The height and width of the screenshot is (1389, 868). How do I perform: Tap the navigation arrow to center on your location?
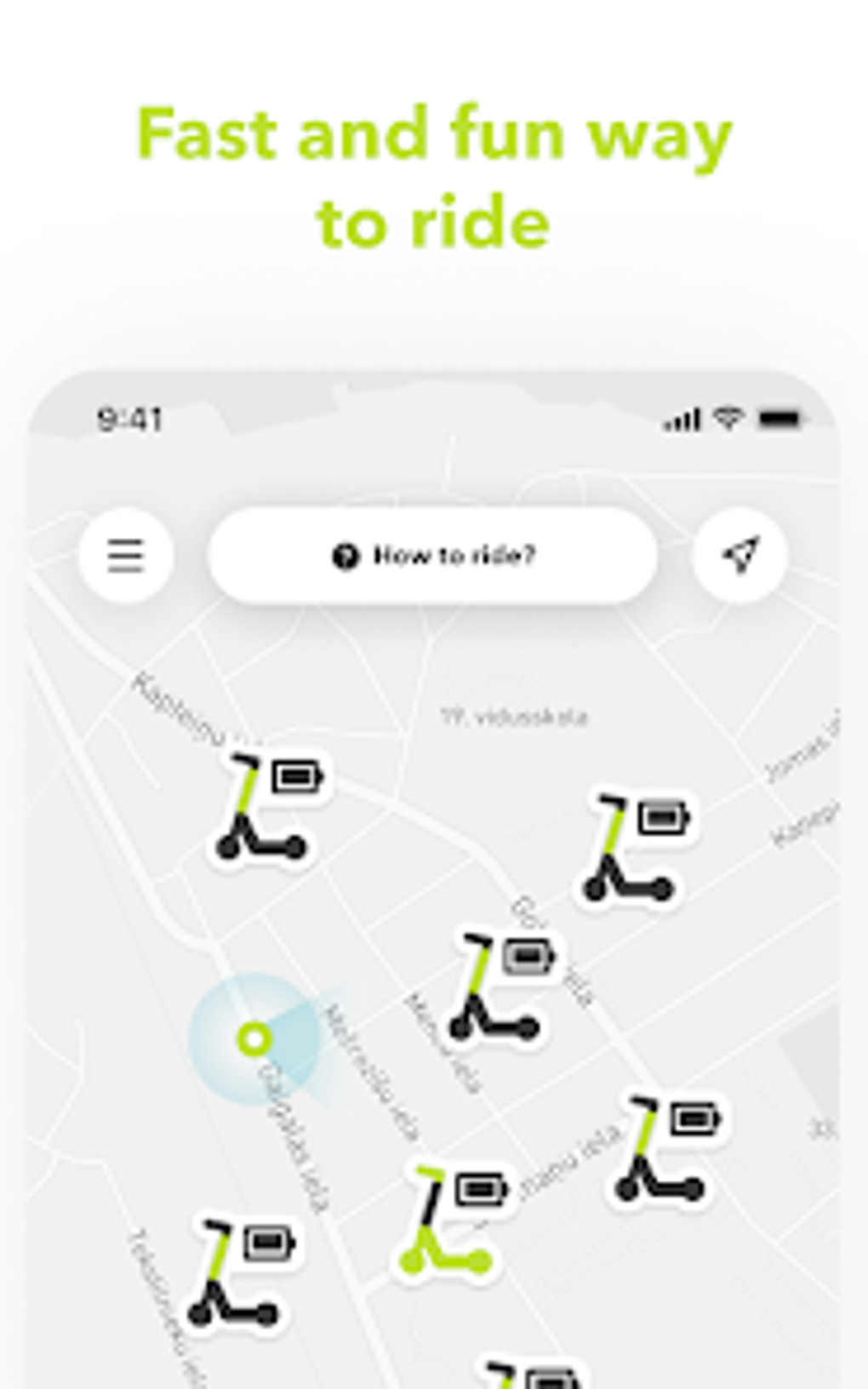click(740, 555)
